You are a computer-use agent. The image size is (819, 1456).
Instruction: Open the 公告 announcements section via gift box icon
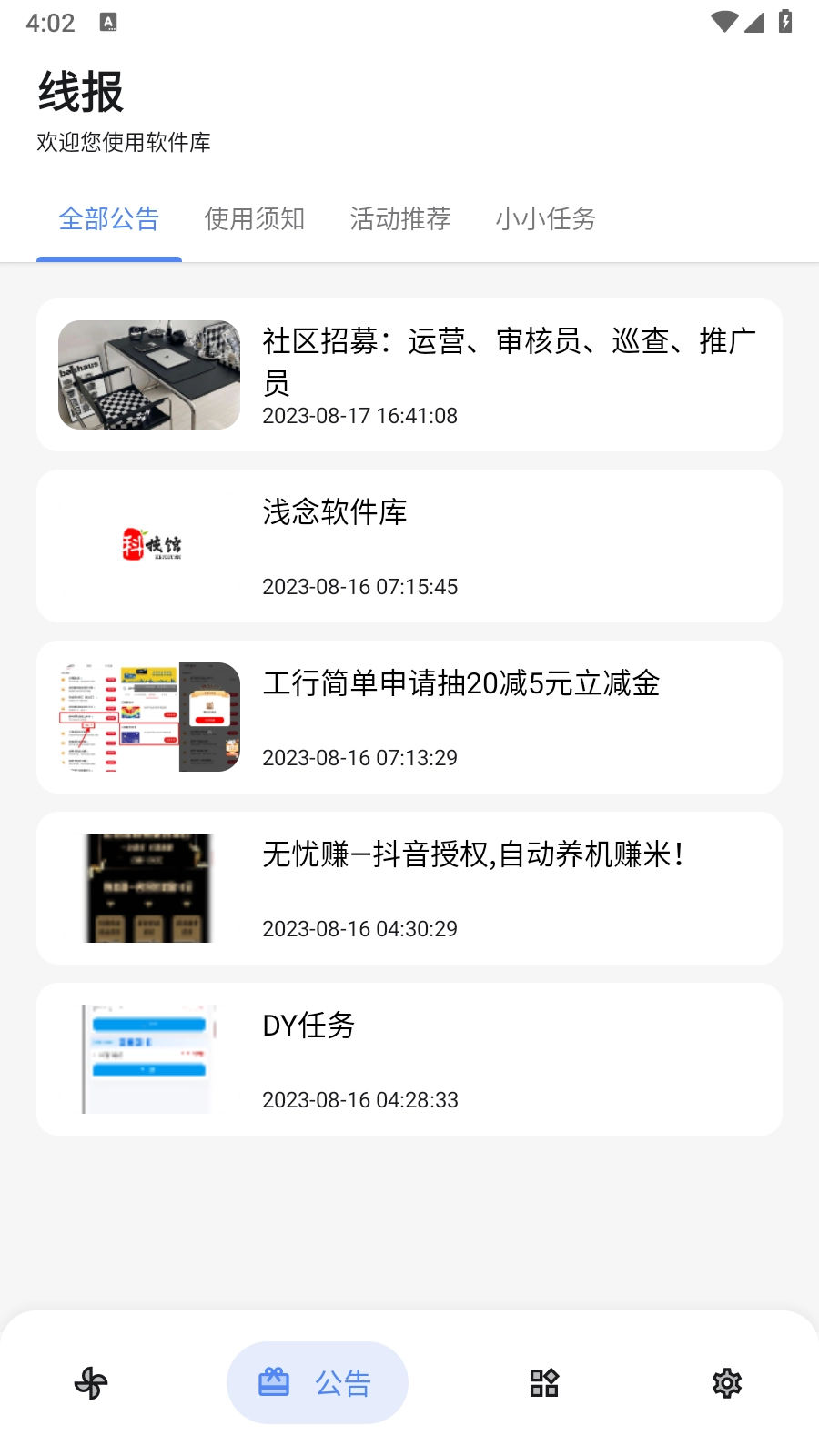(x=318, y=1382)
